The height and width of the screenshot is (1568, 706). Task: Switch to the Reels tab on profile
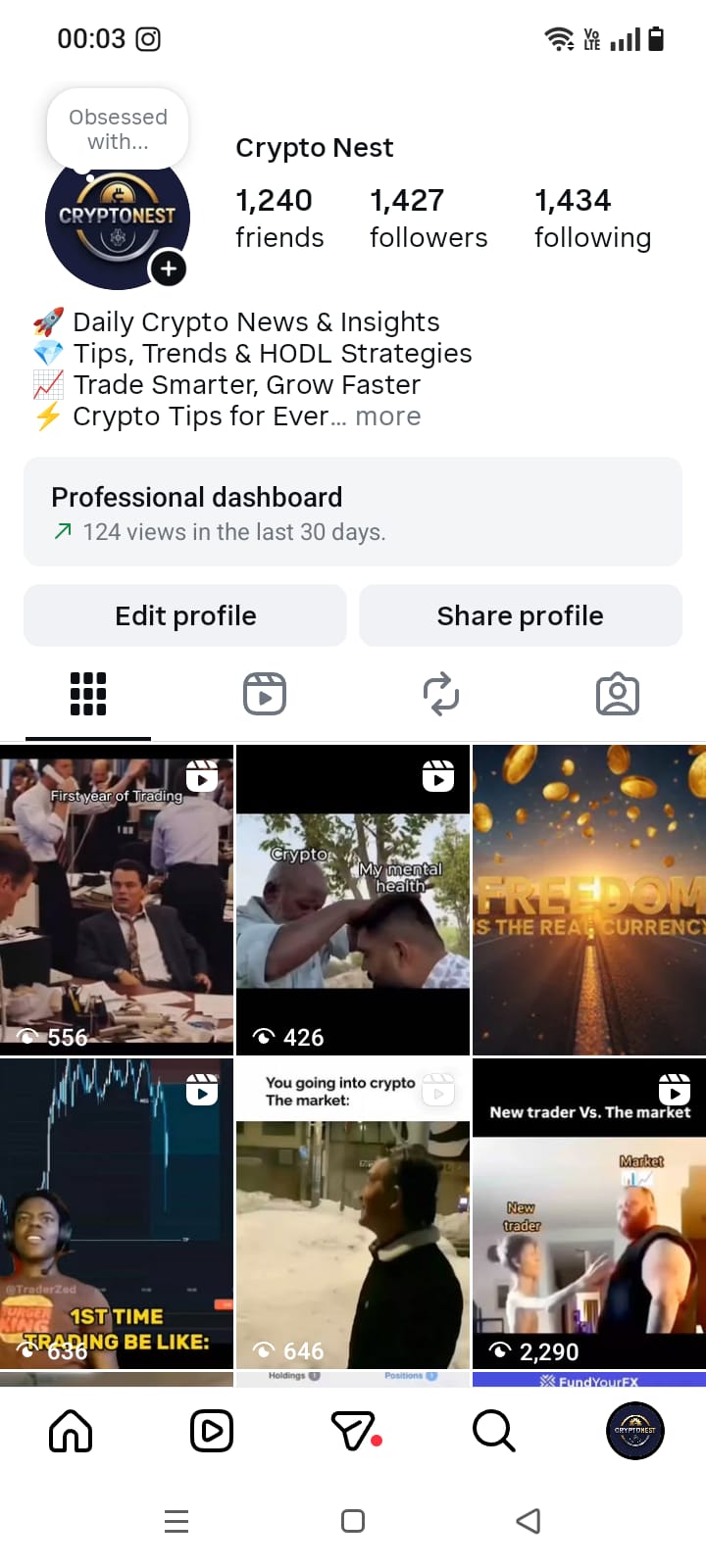265,694
